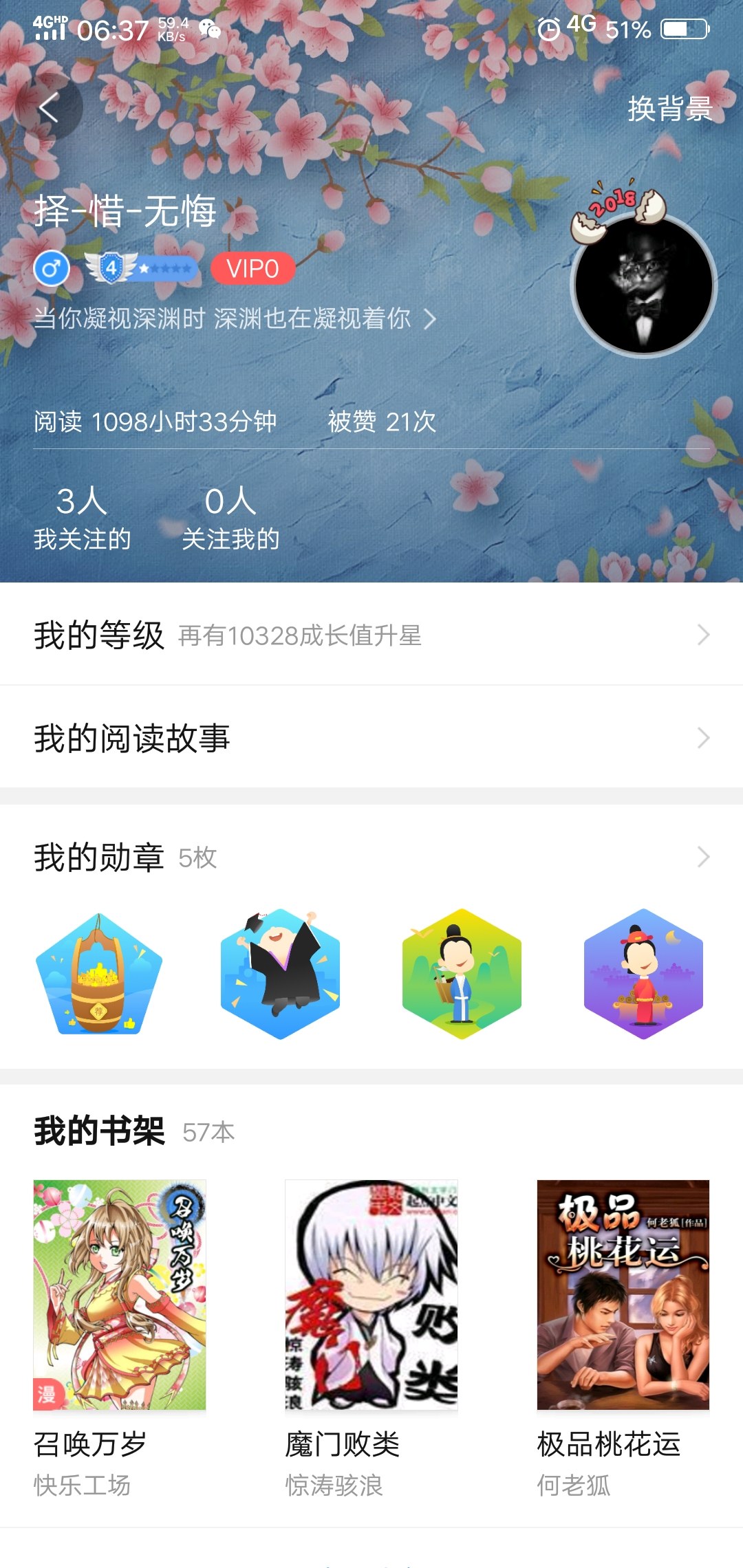Select the red-robed official medal
The width and height of the screenshot is (743, 1568).
point(643,974)
